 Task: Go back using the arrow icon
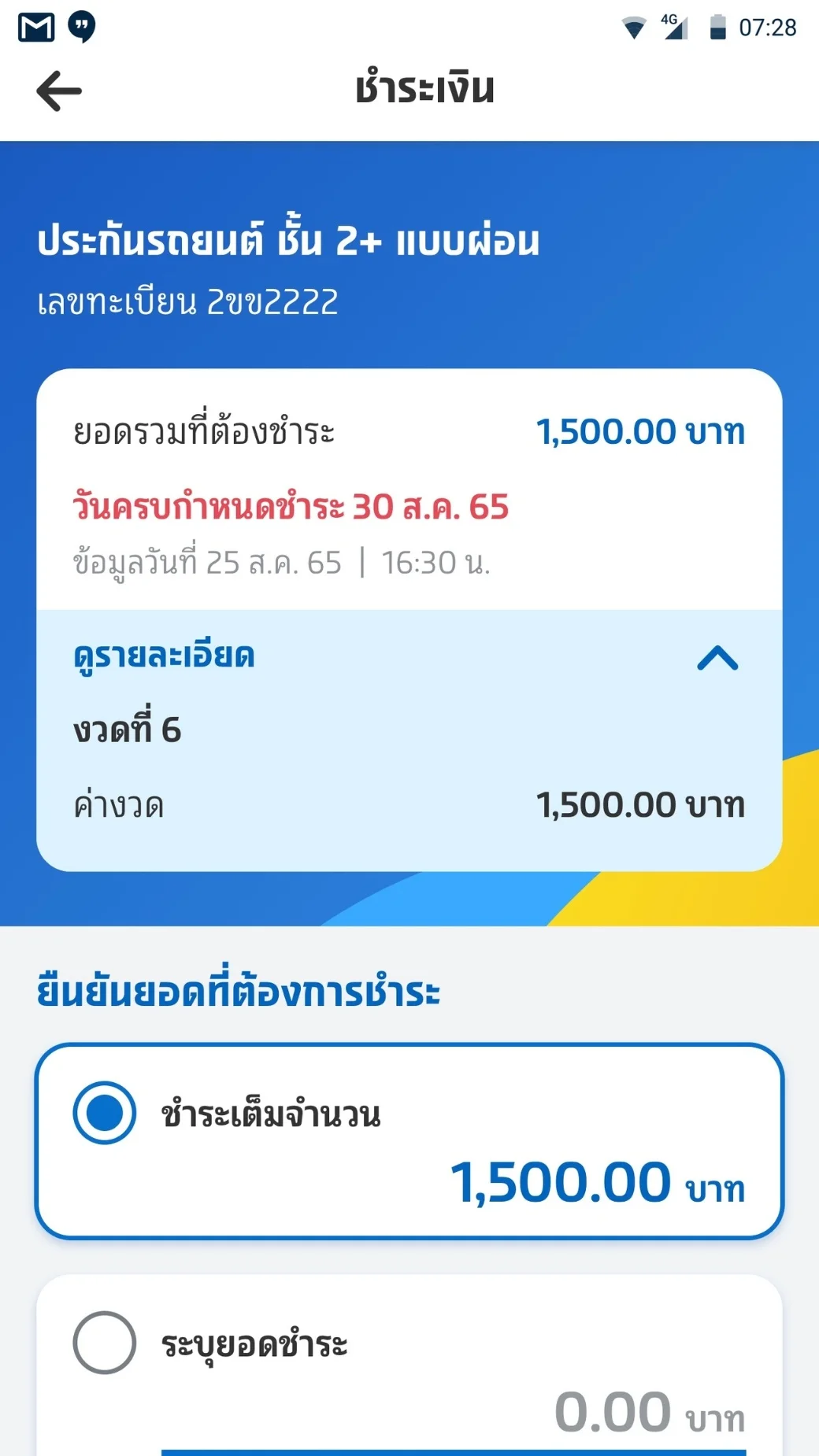coord(59,91)
